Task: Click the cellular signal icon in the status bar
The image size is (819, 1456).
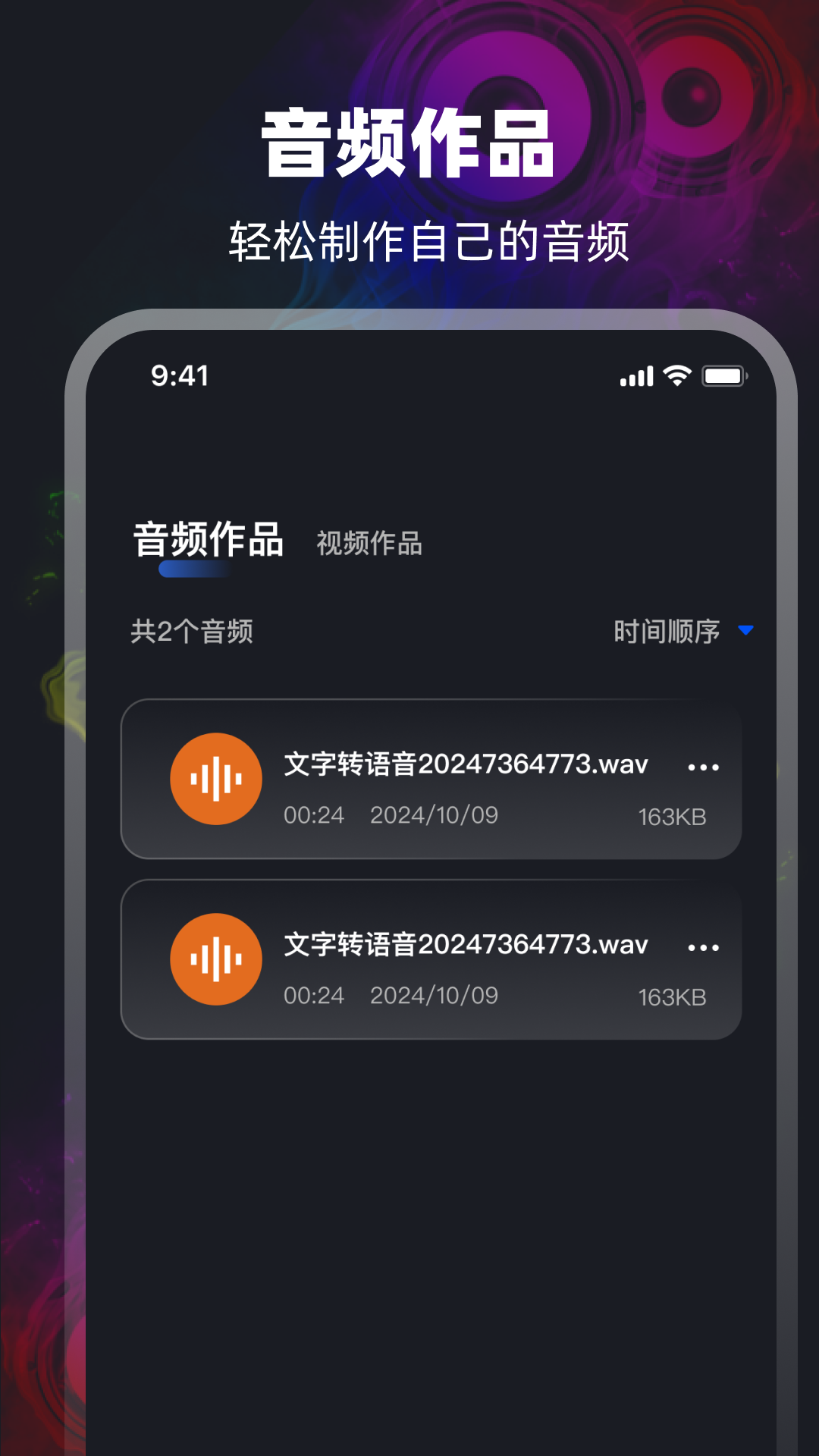Action: (x=635, y=375)
